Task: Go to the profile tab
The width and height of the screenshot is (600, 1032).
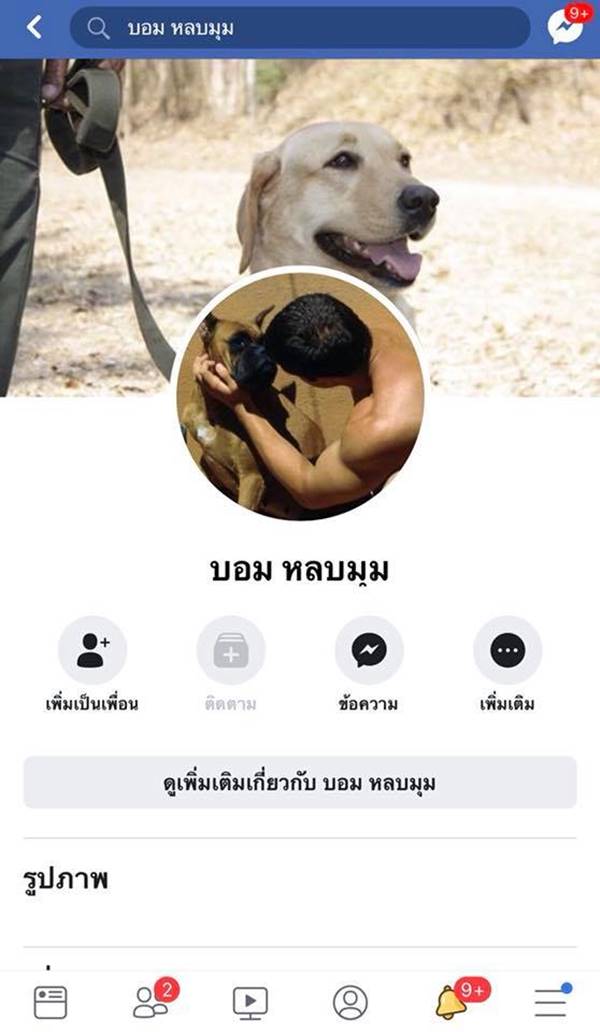Action: tap(350, 1001)
